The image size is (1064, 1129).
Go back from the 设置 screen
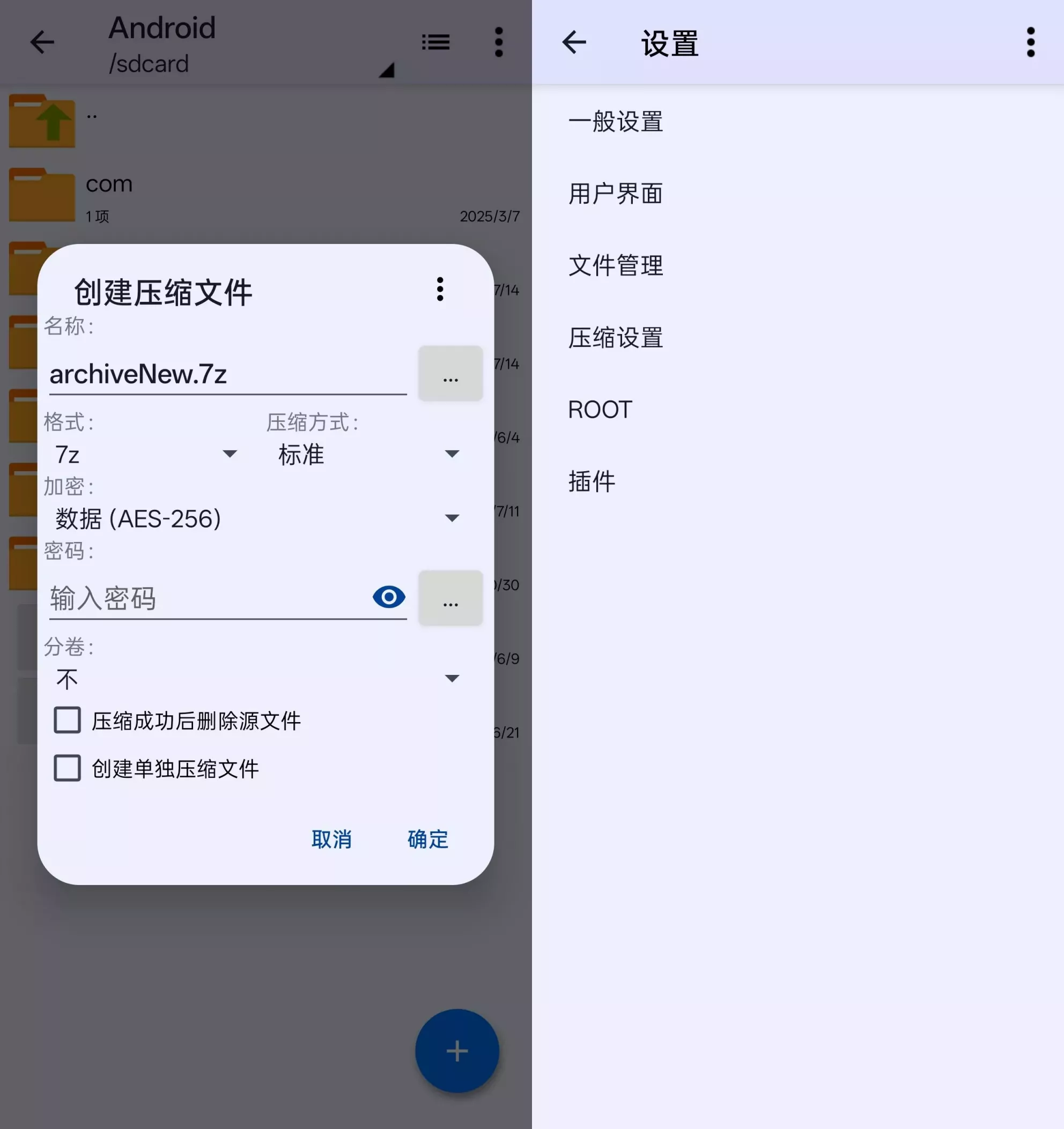click(574, 42)
